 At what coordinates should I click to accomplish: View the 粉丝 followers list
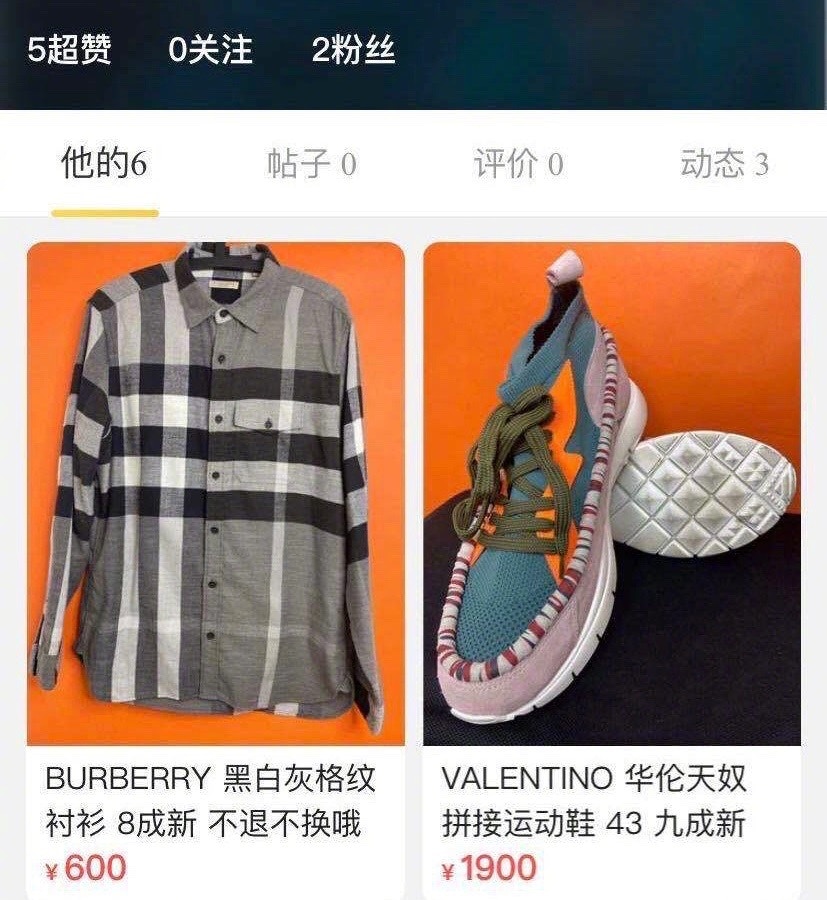pyautogui.click(x=353, y=50)
